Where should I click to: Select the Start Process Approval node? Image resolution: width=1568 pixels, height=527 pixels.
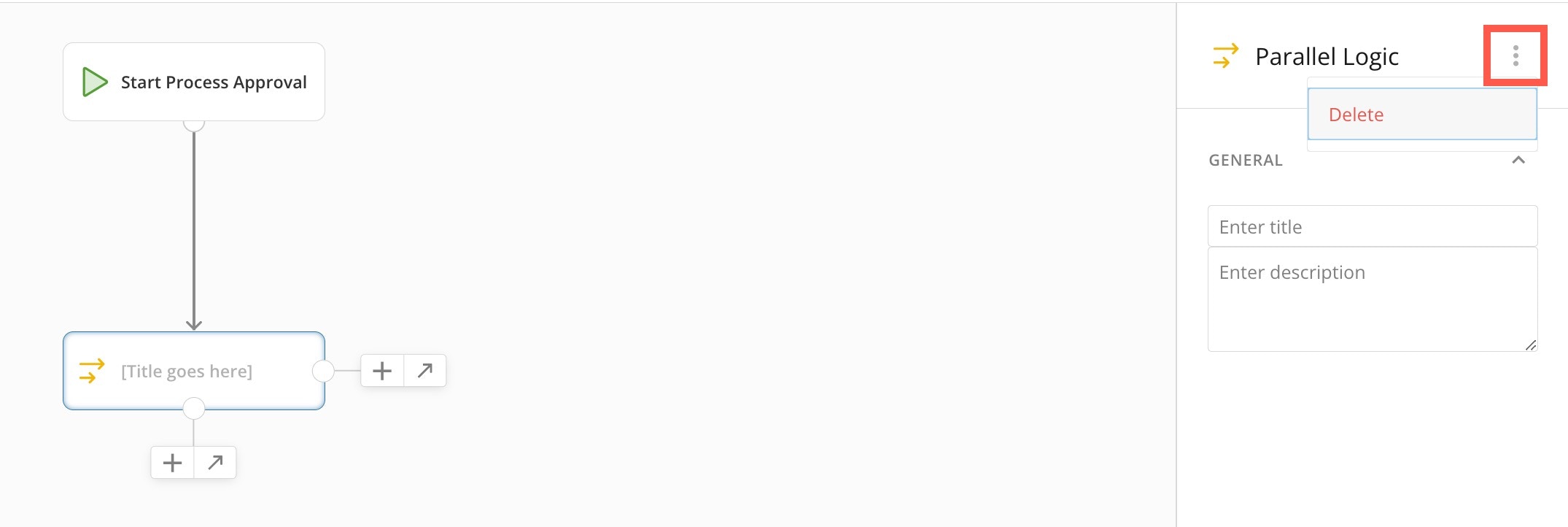click(194, 82)
